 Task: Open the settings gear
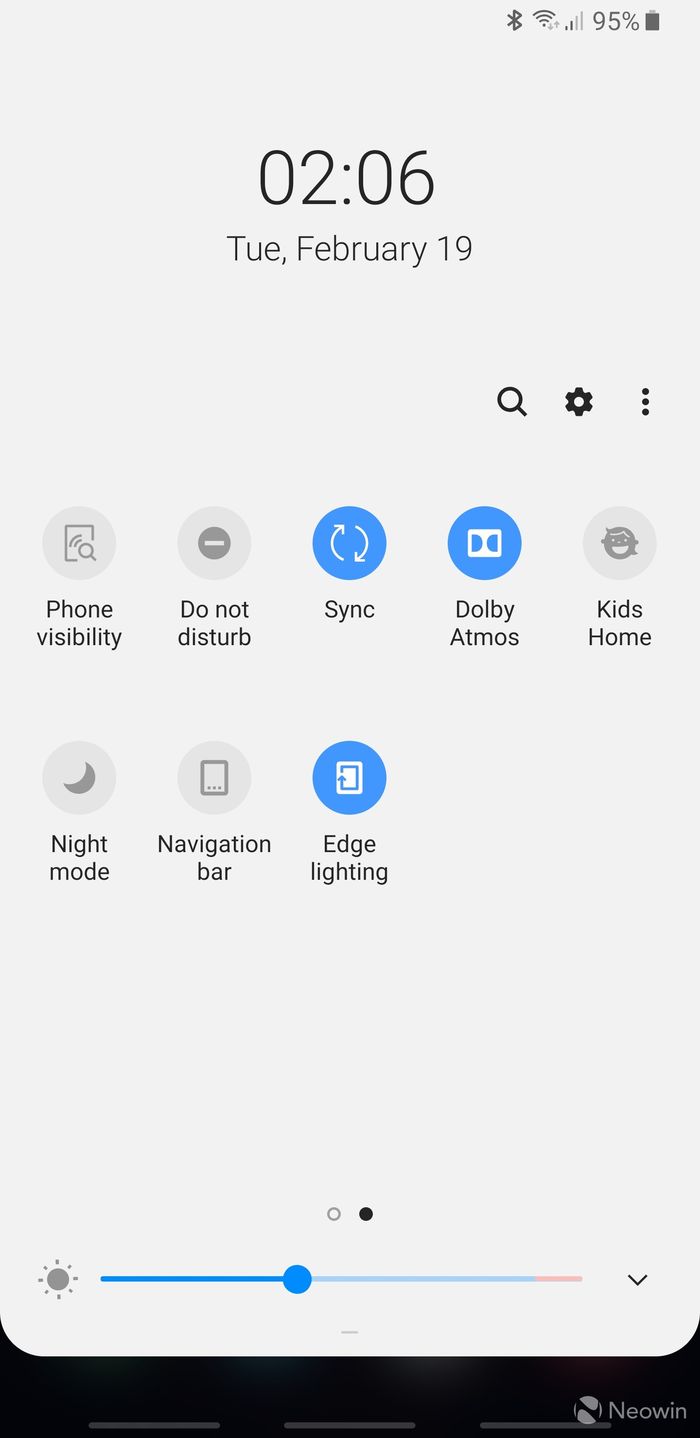579,402
